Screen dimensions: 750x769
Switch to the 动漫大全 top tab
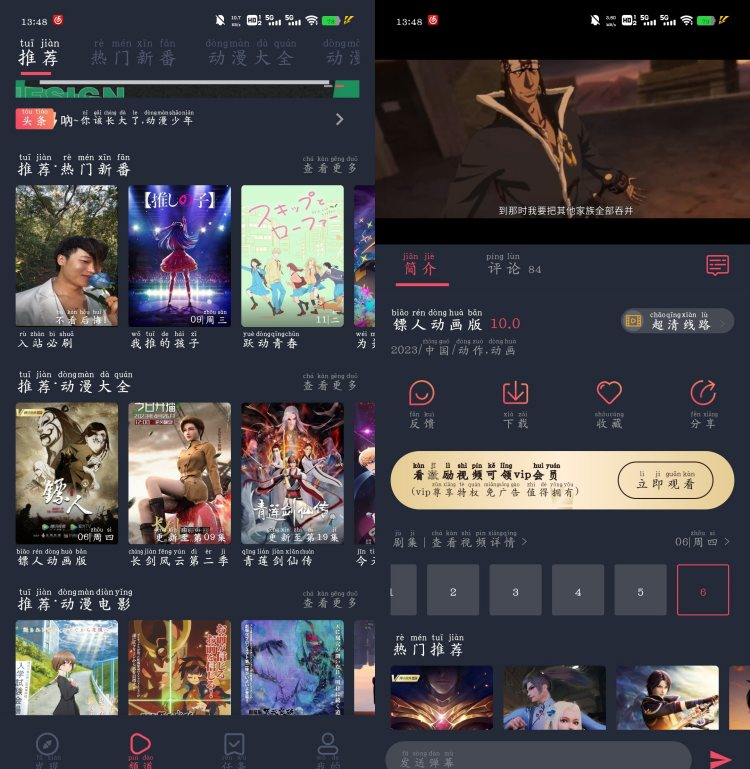251,57
